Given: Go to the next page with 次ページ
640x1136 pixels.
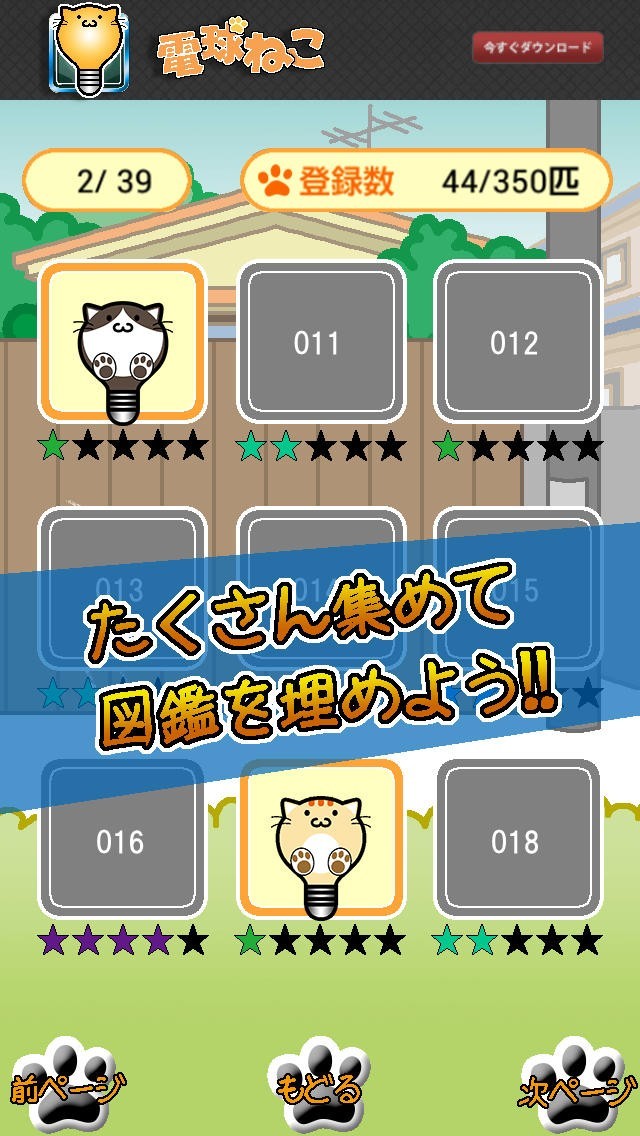Looking at the screenshot, I should coord(577,1084).
